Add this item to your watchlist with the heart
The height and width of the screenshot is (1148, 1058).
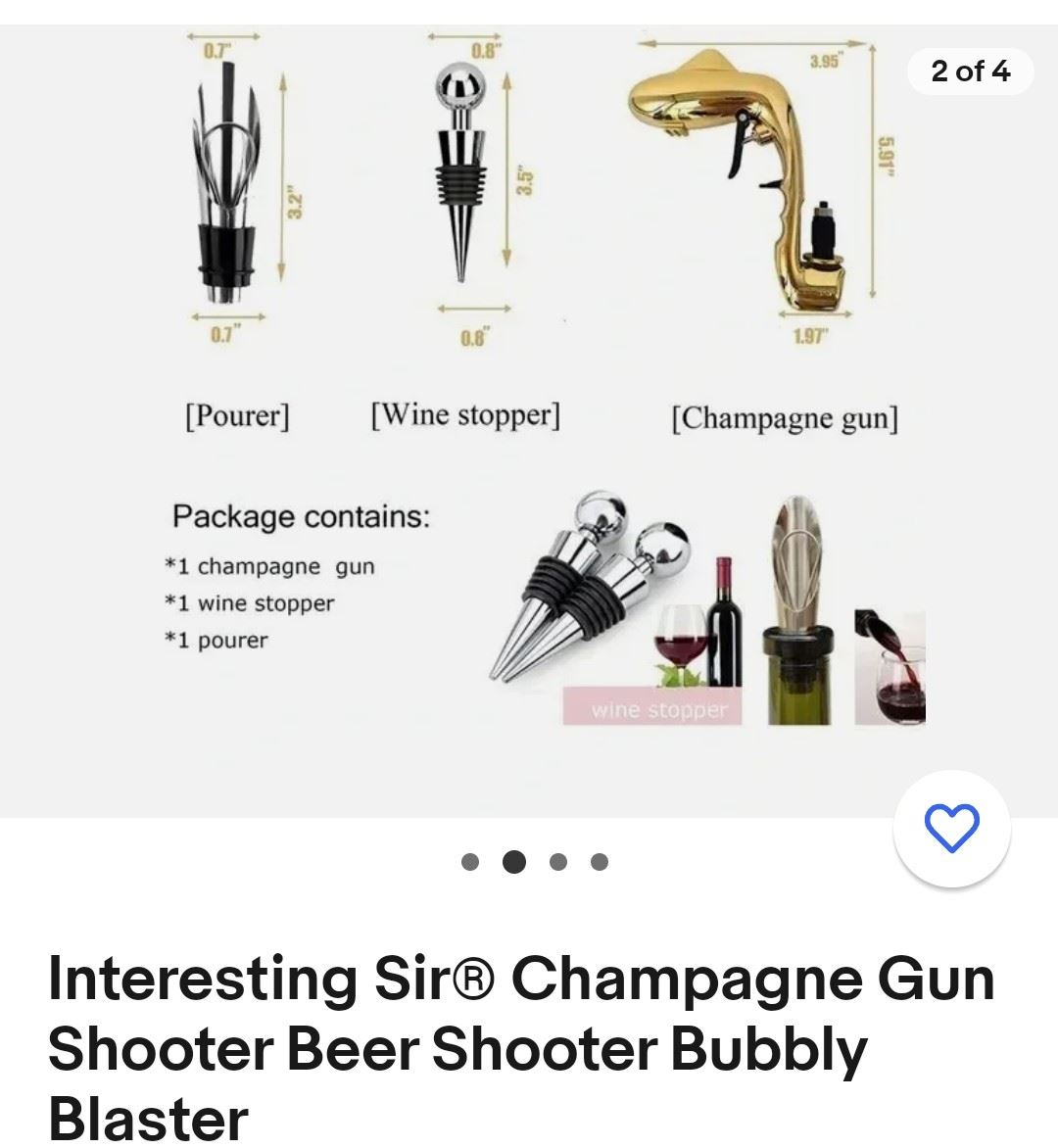coord(951,828)
